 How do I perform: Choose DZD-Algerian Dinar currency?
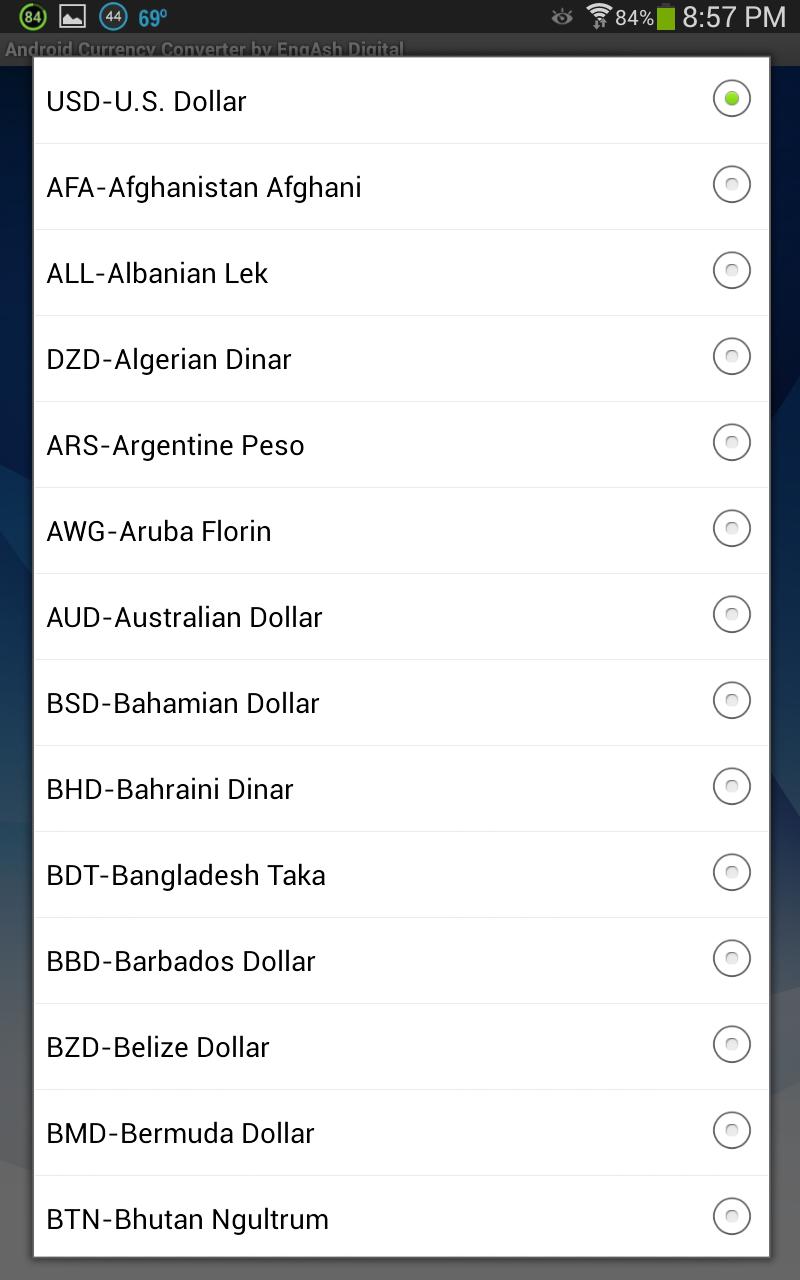click(400, 357)
